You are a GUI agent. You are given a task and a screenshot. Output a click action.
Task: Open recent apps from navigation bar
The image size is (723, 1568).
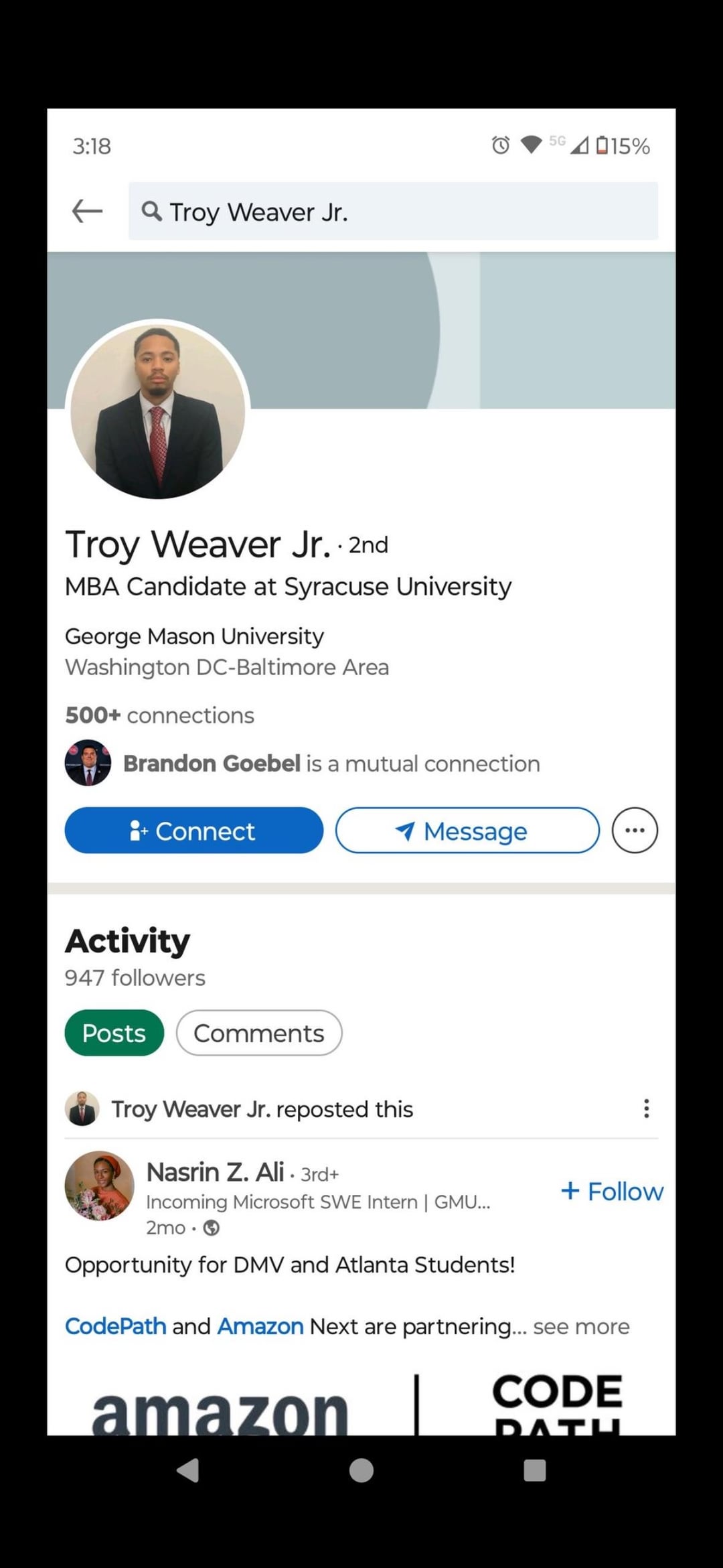534,1470
